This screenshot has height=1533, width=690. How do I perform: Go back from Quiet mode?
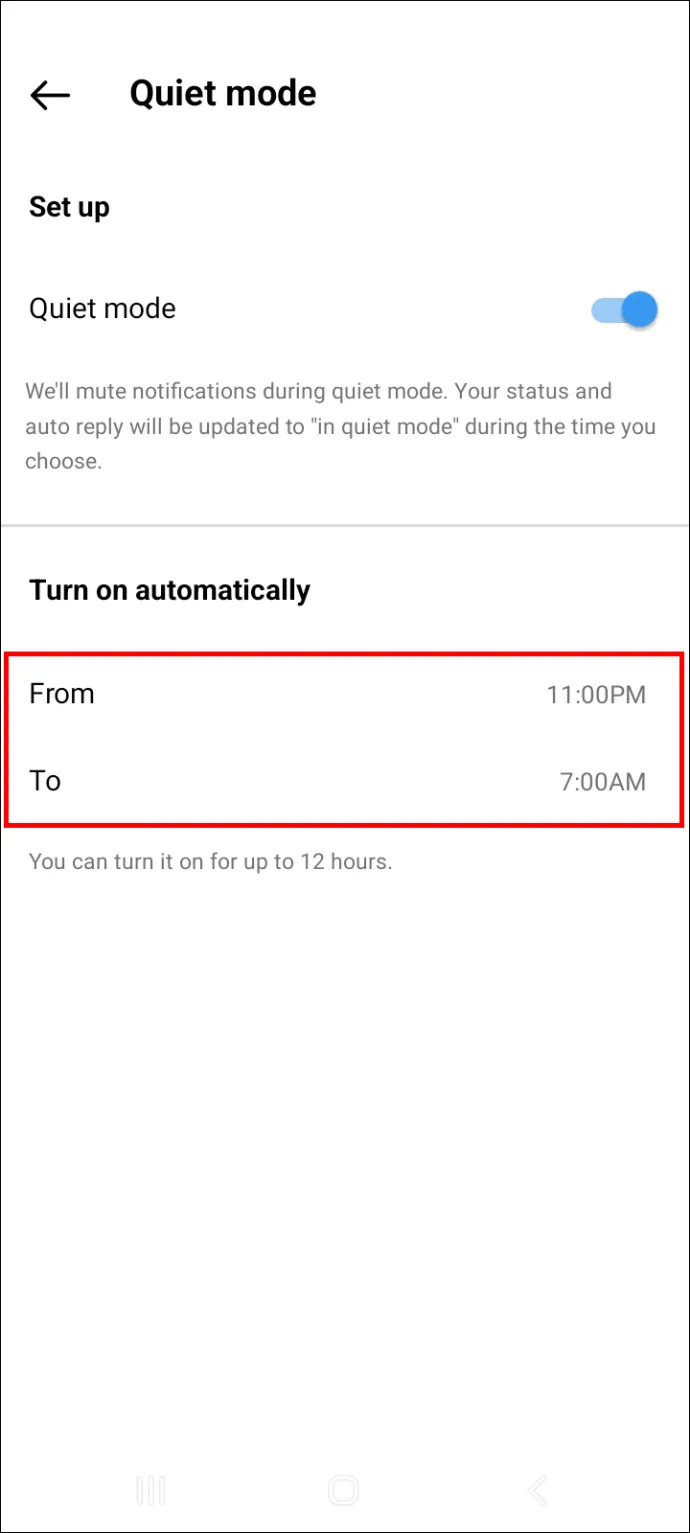tap(50, 95)
